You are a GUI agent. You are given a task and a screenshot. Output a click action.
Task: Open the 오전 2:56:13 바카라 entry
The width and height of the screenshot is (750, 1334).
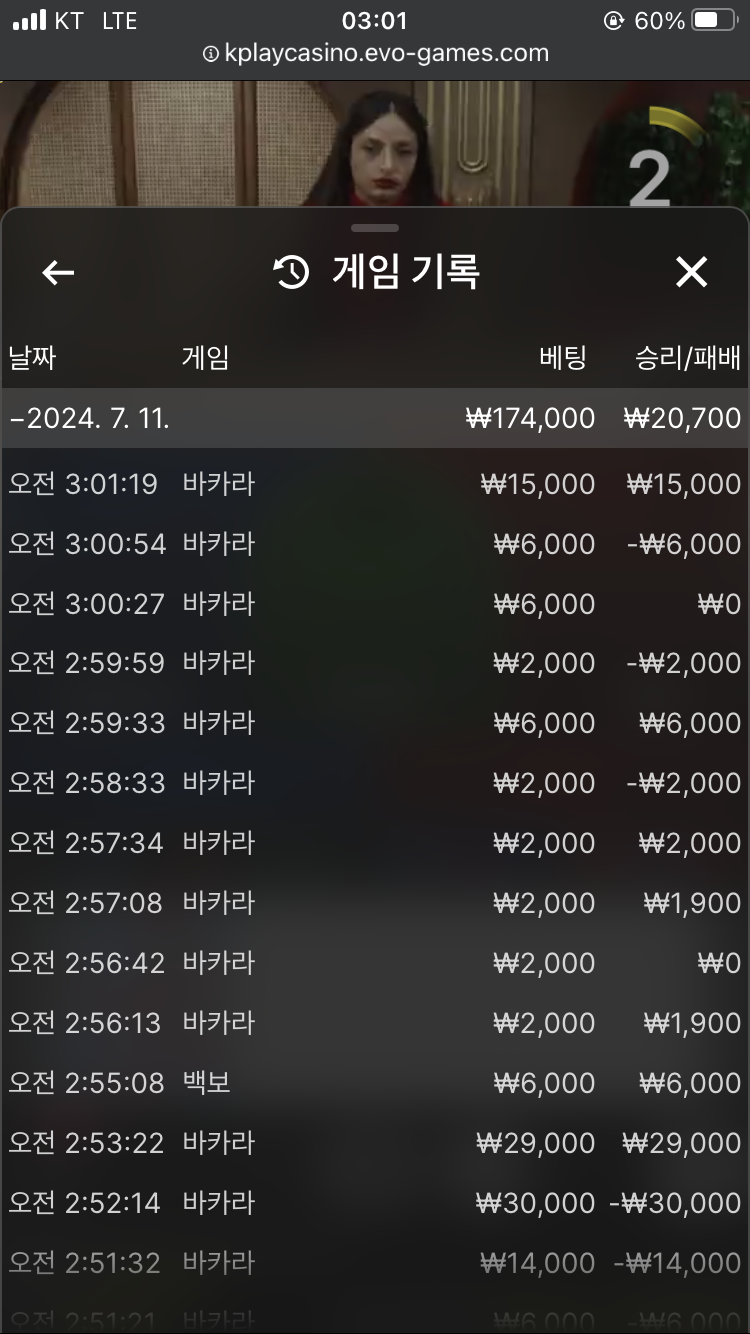[x=375, y=1023]
